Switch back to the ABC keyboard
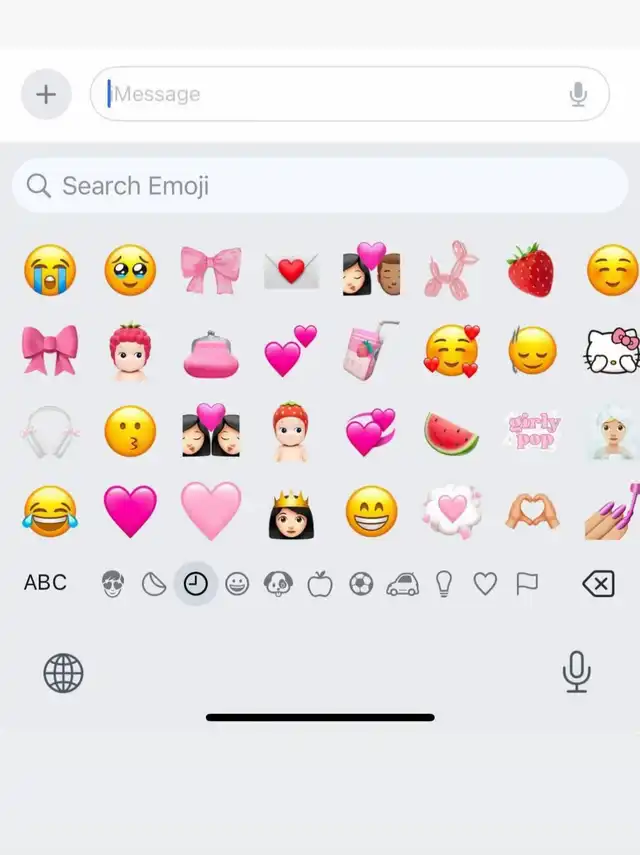 (45, 583)
